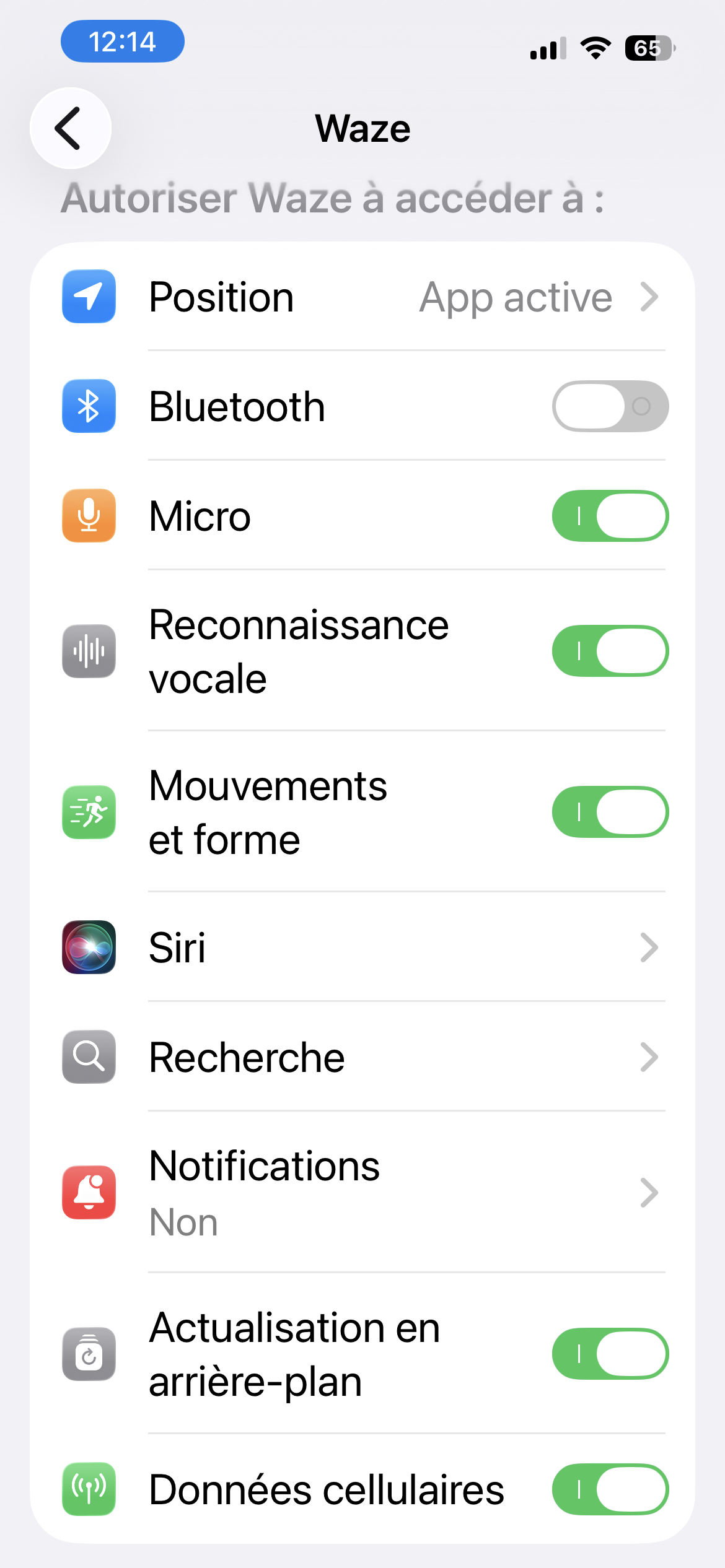Go back from Waze settings
Screen dimensions: 725x1568
point(70,128)
